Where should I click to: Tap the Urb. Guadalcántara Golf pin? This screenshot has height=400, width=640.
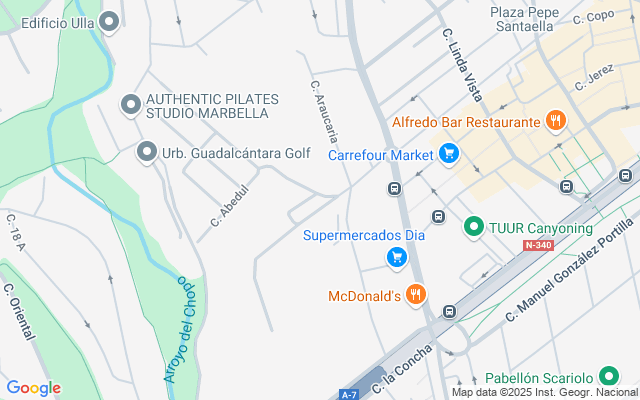point(147,153)
